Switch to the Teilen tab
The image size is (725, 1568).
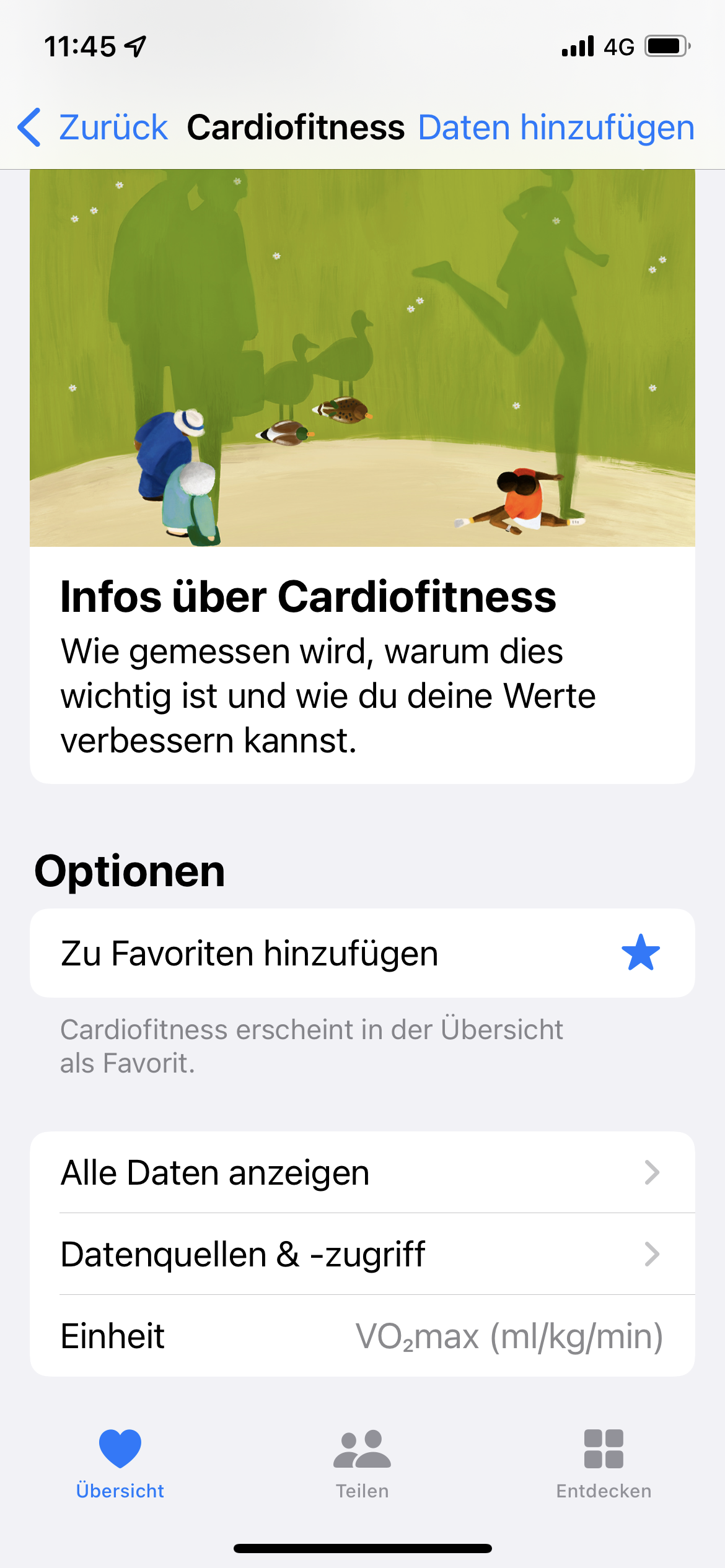click(362, 1464)
